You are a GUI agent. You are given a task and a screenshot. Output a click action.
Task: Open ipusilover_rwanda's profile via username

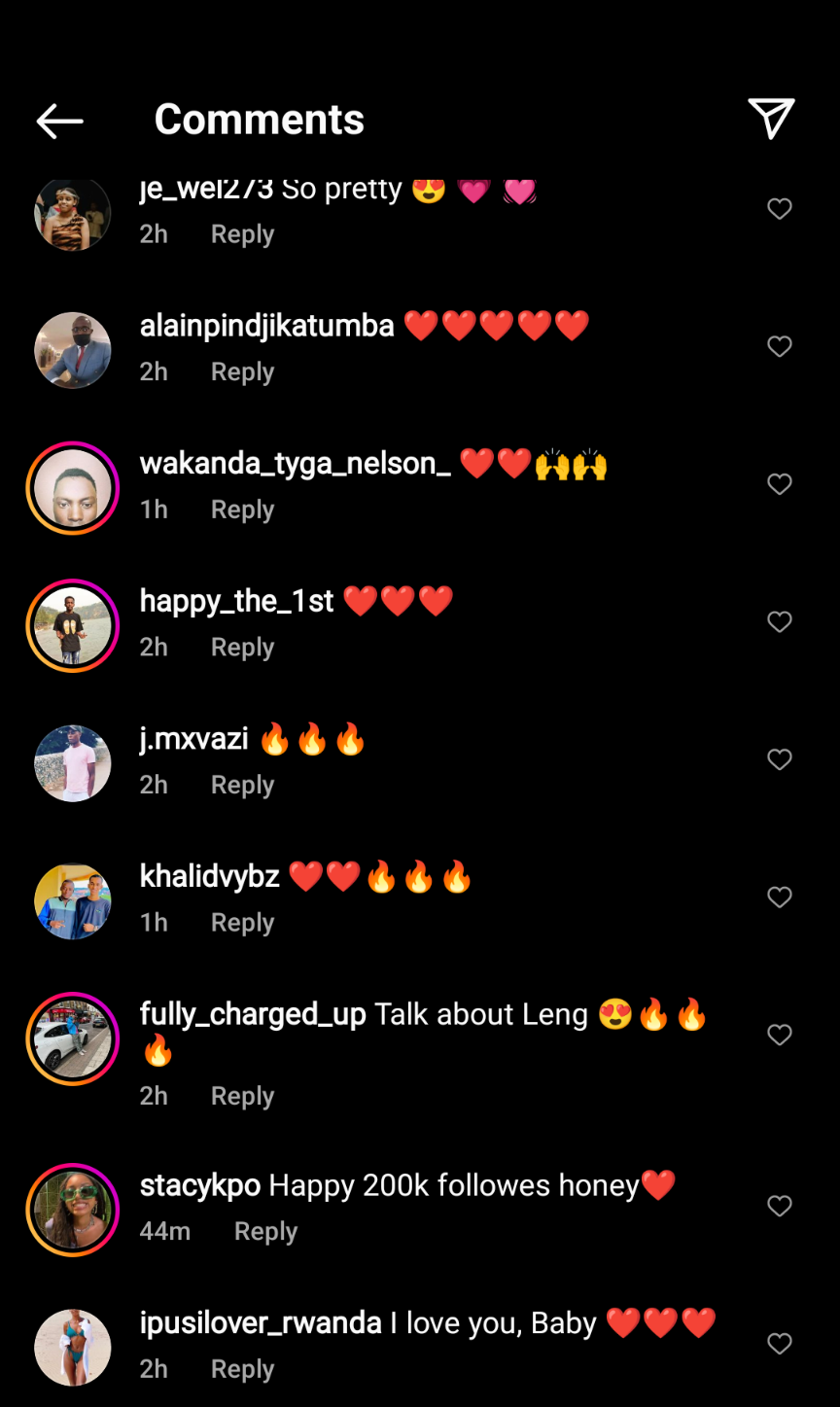(261, 1322)
